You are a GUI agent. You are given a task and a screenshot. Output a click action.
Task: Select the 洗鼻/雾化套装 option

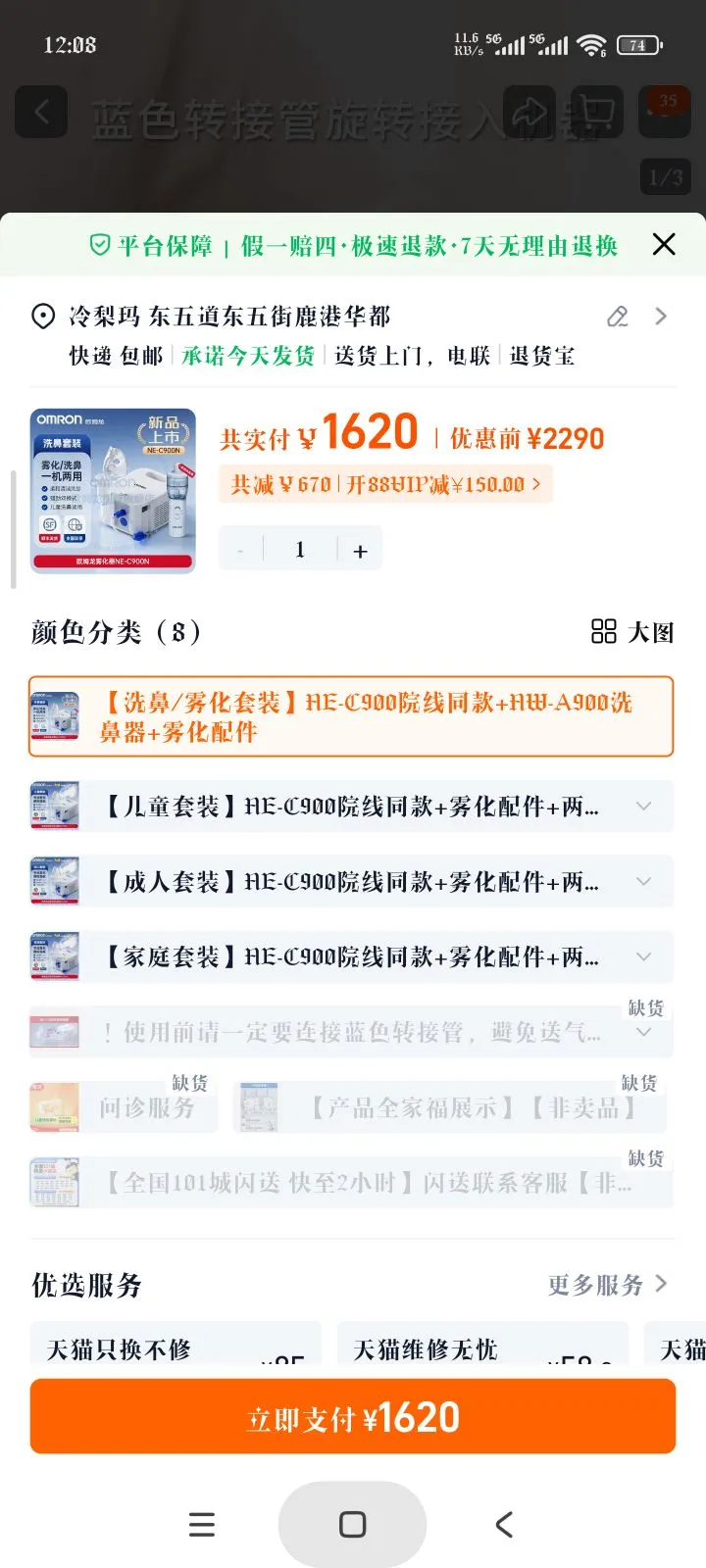click(351, 716)
